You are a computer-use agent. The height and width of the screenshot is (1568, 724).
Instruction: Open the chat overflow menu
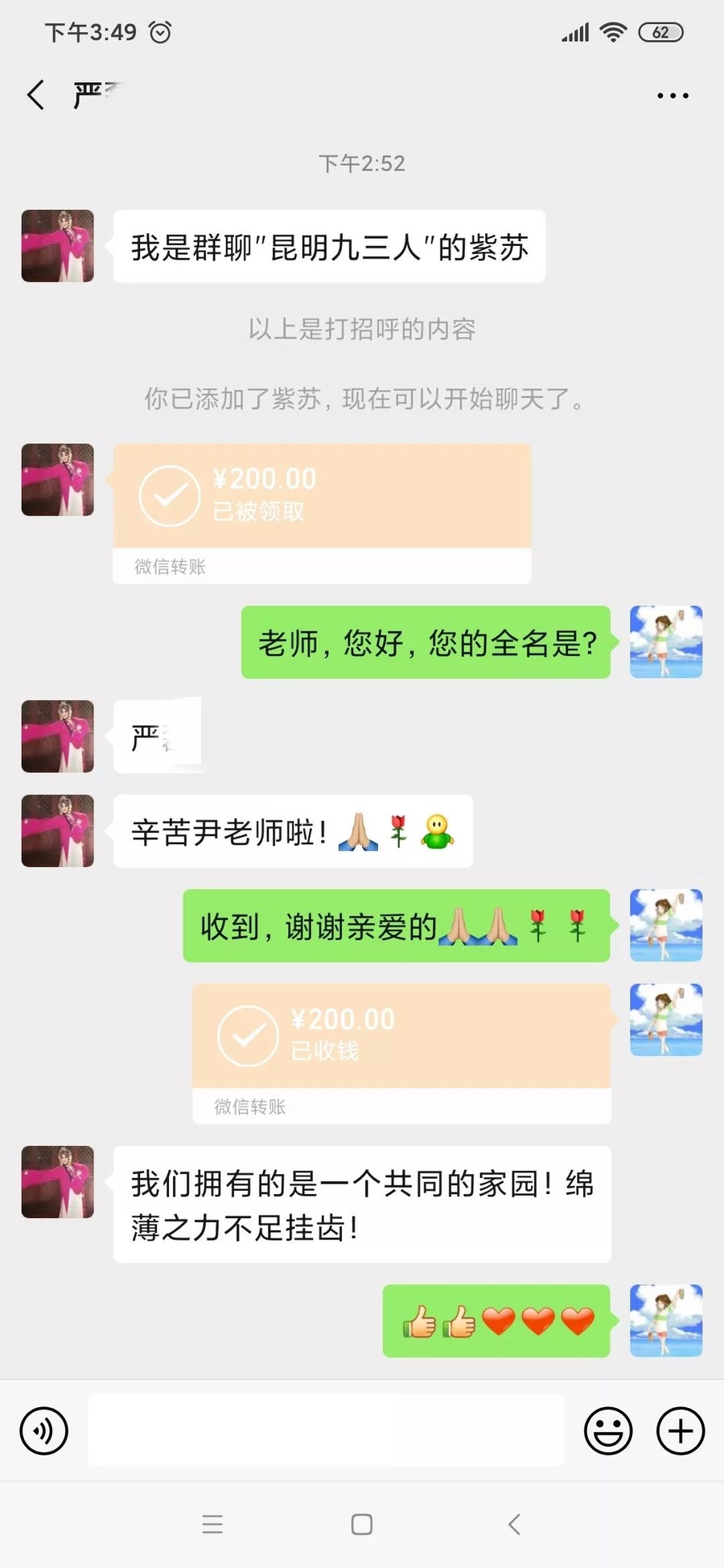[x=673, y=95]
